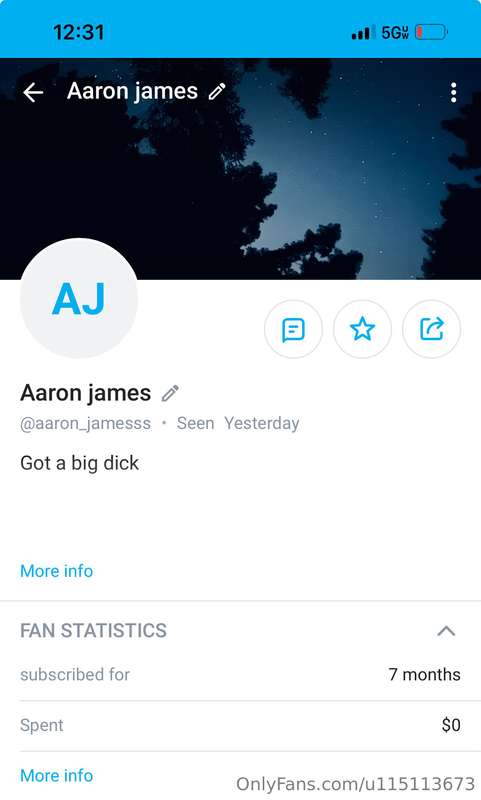481x800 pixels.
Task: Open the three-dot overflow menu
Action: (453, 93)
